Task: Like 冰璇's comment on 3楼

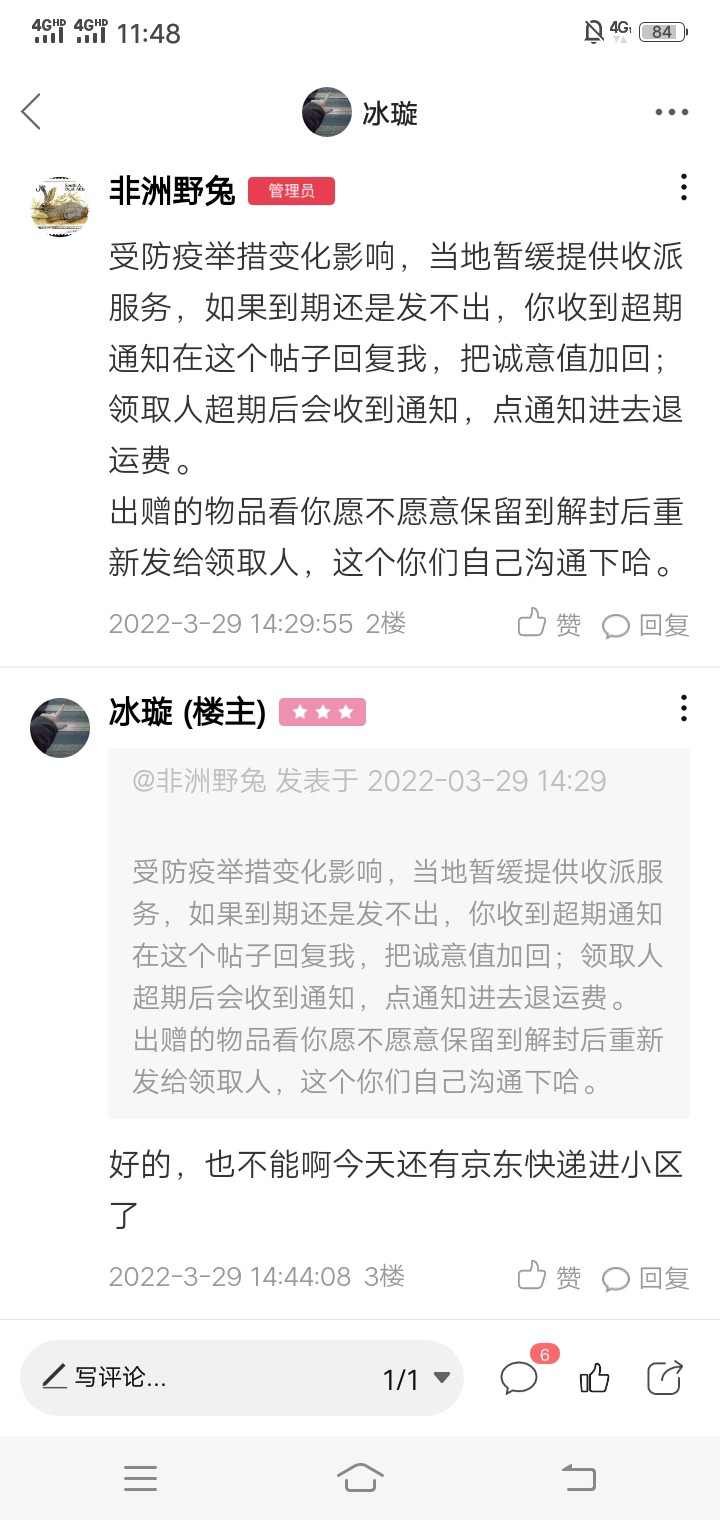Action: click(549, 1277)
